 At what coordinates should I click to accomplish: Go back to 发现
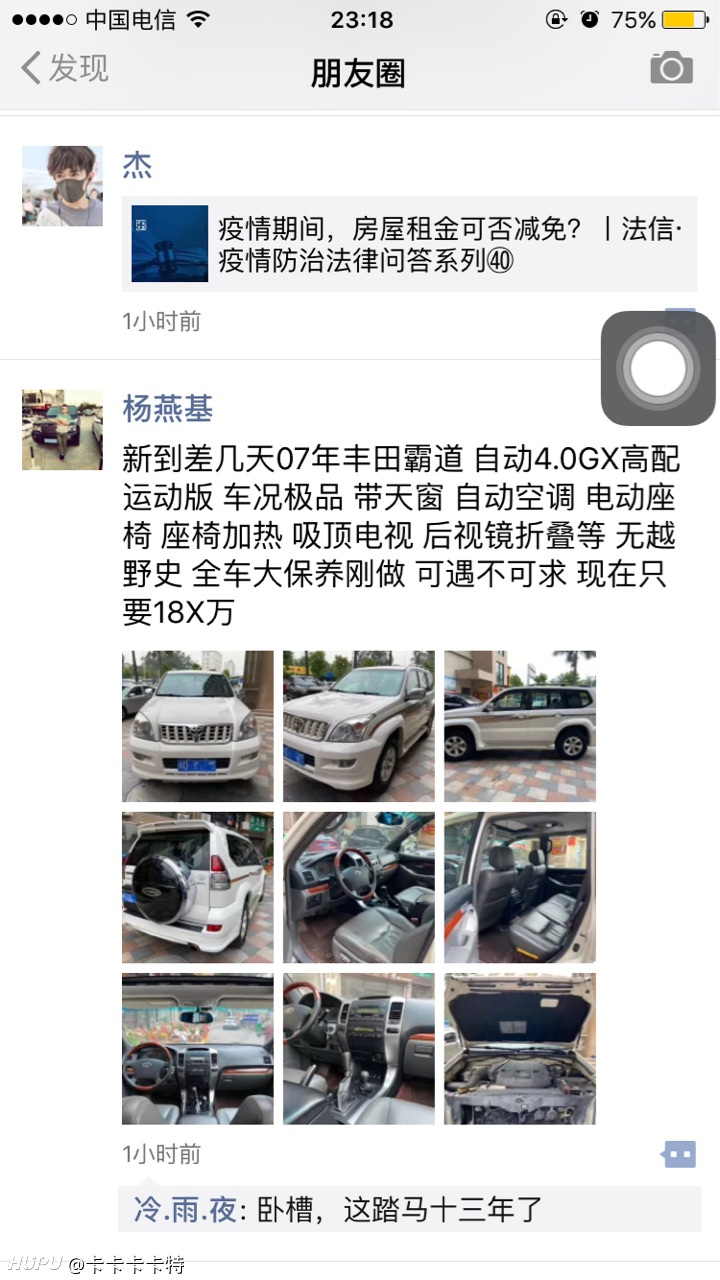(65, 69)
